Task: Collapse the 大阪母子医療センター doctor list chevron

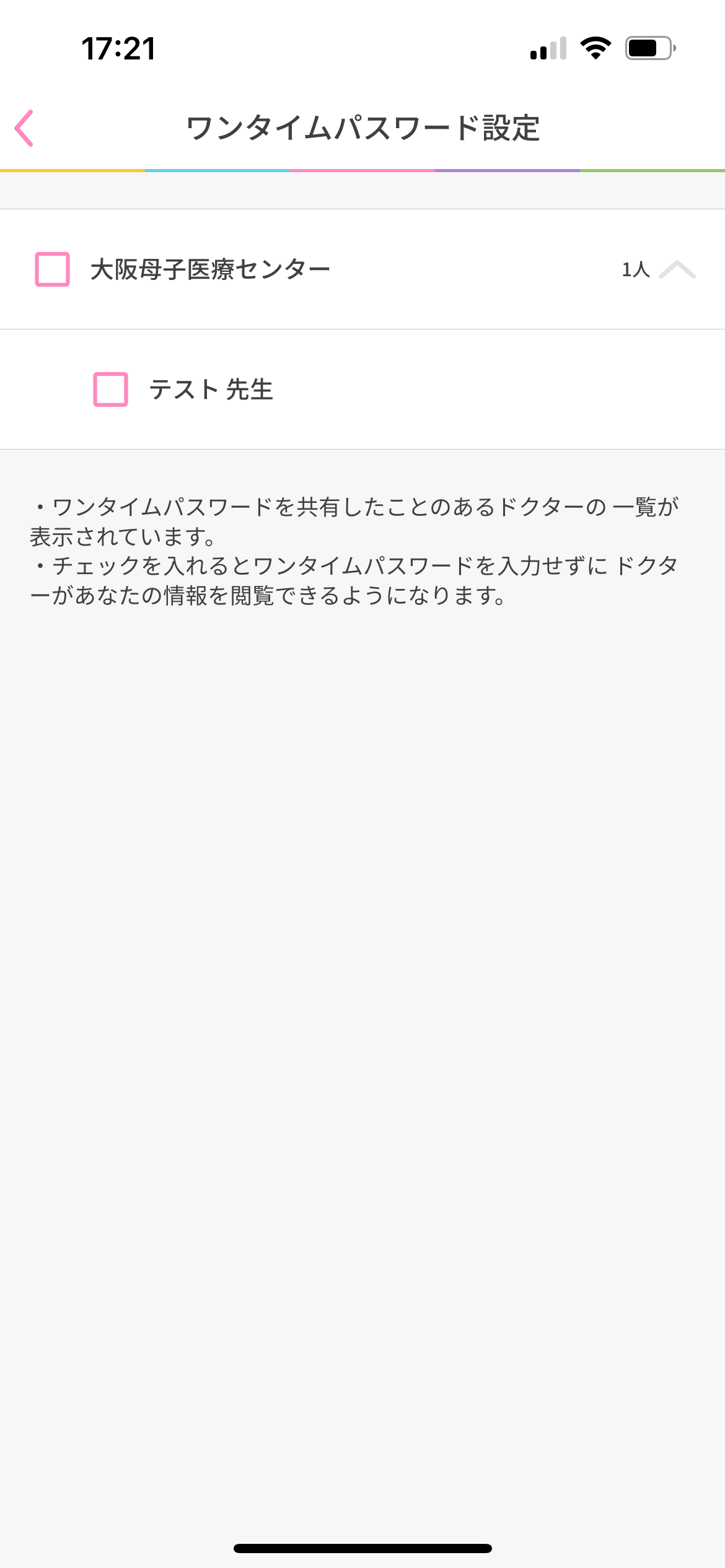Action: [677, 269]
